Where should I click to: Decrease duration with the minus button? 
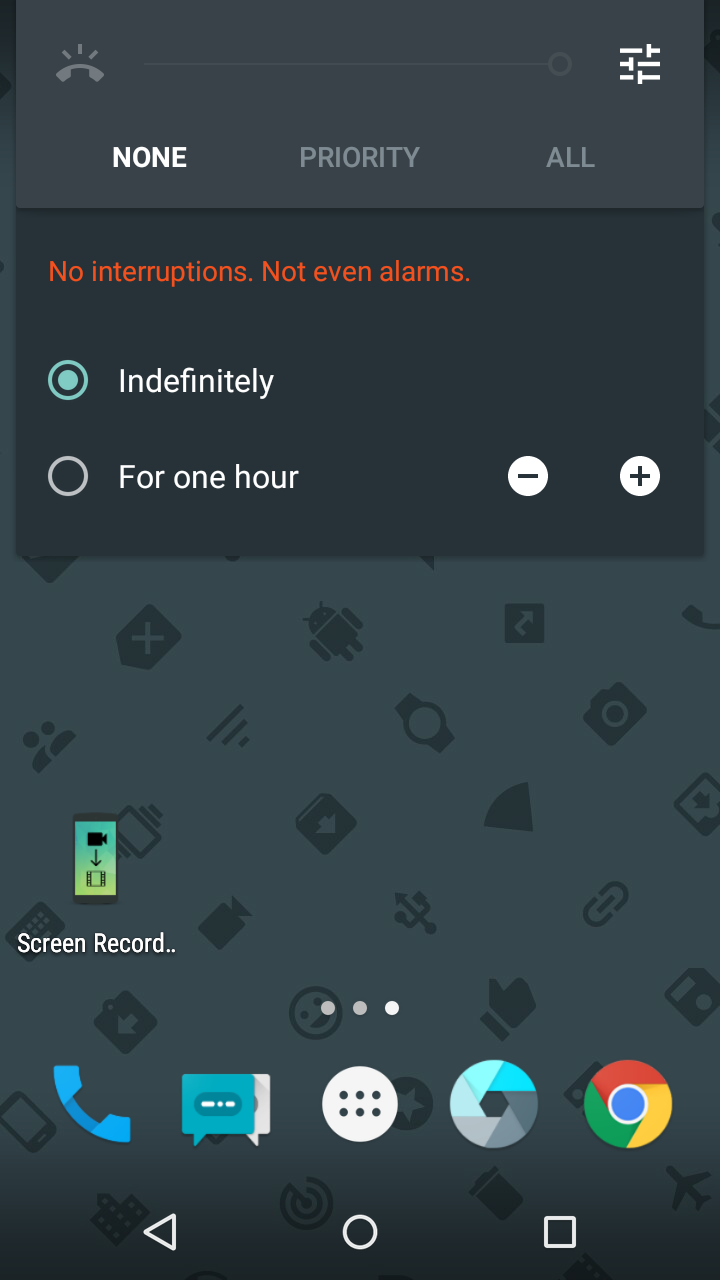(x=528, y=476)
